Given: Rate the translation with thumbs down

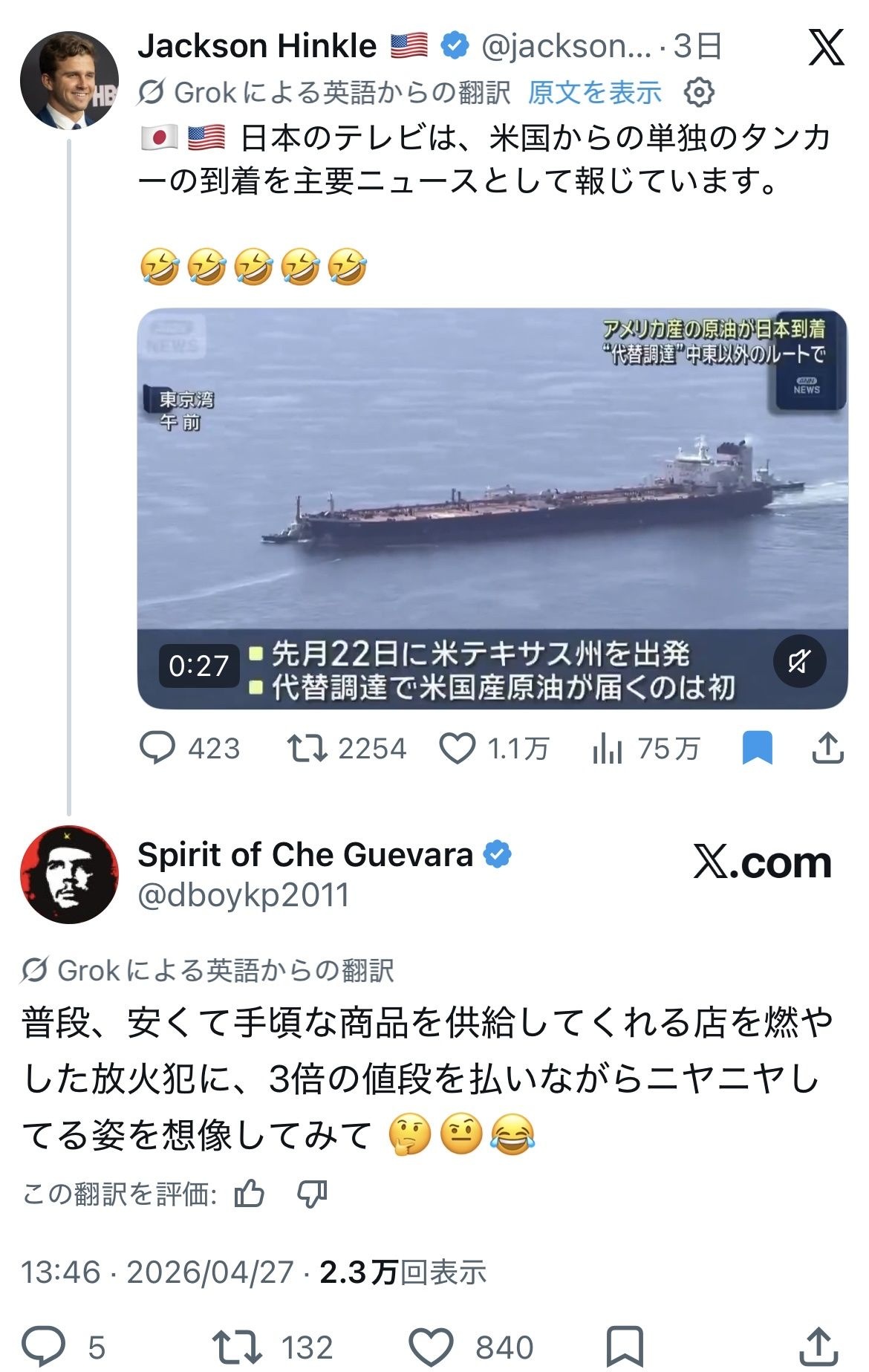Looking at the screenshot, I should pyautogui.click(x=312, y=1194).
